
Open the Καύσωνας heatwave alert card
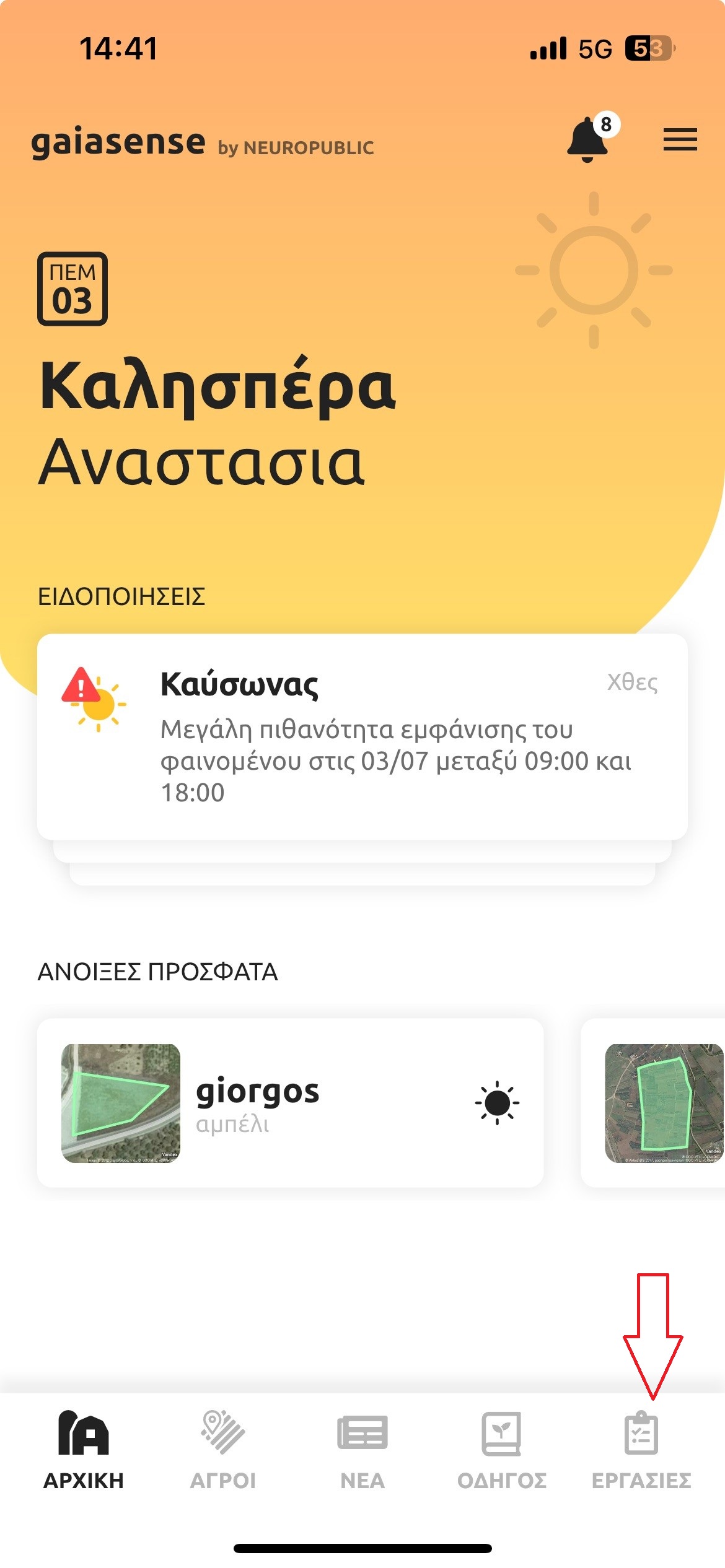362,736
